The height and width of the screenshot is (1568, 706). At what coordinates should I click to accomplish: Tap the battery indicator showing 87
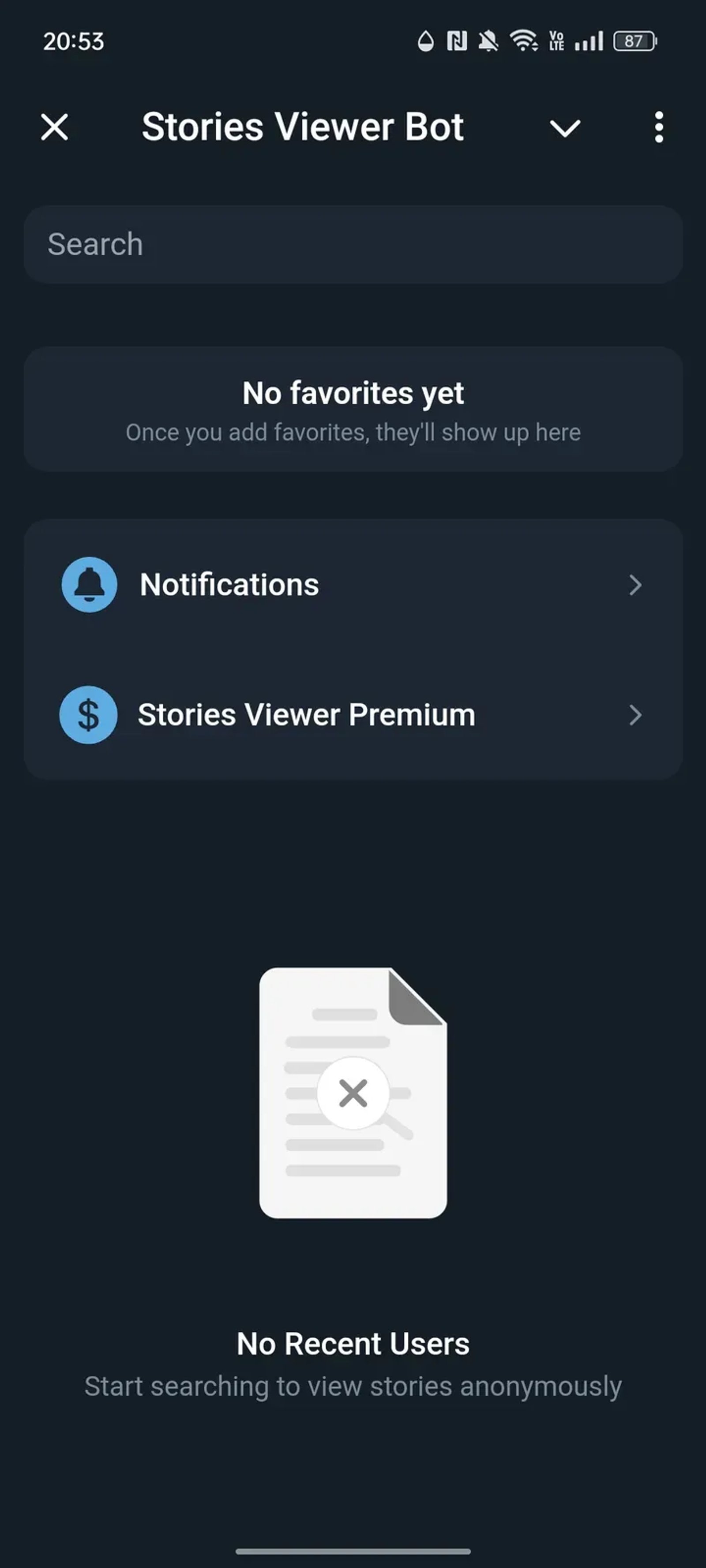click(634, 40)
